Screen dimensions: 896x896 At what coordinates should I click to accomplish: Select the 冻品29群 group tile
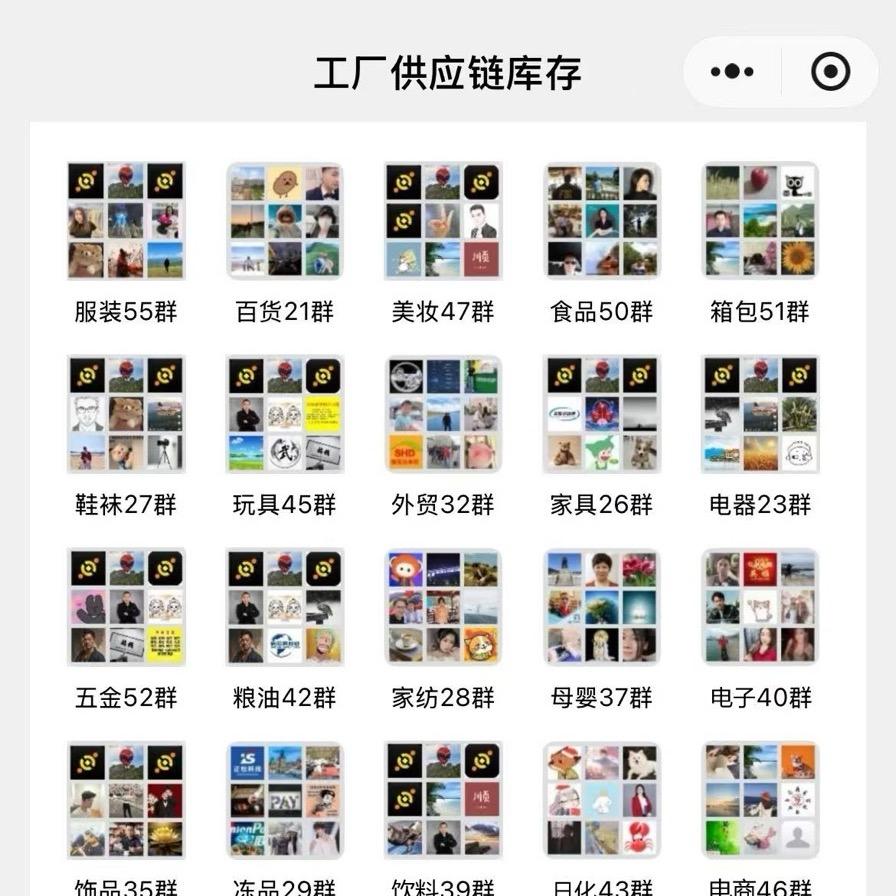pyautogui.click(x=285, y=800)
